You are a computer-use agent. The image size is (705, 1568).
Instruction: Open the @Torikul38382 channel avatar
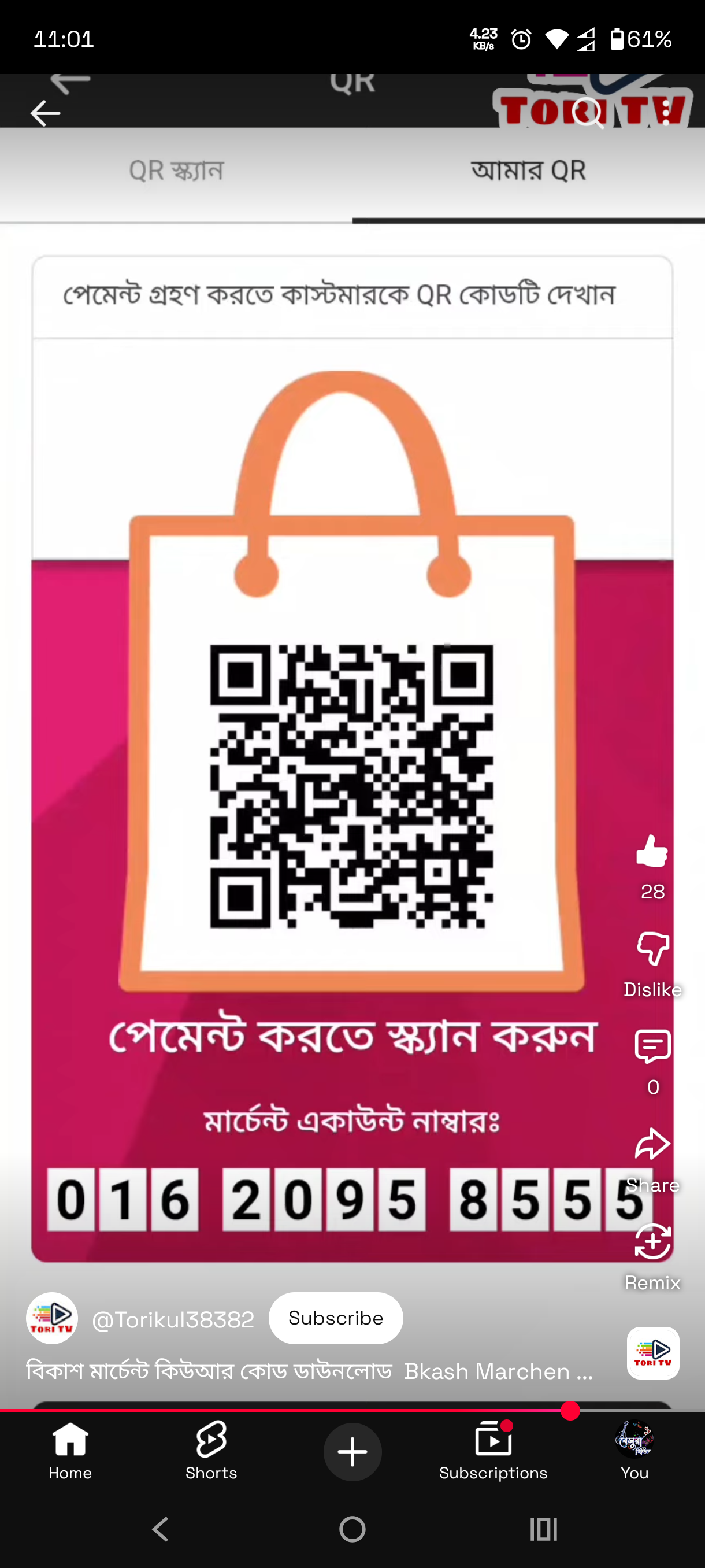[53, 1318]
